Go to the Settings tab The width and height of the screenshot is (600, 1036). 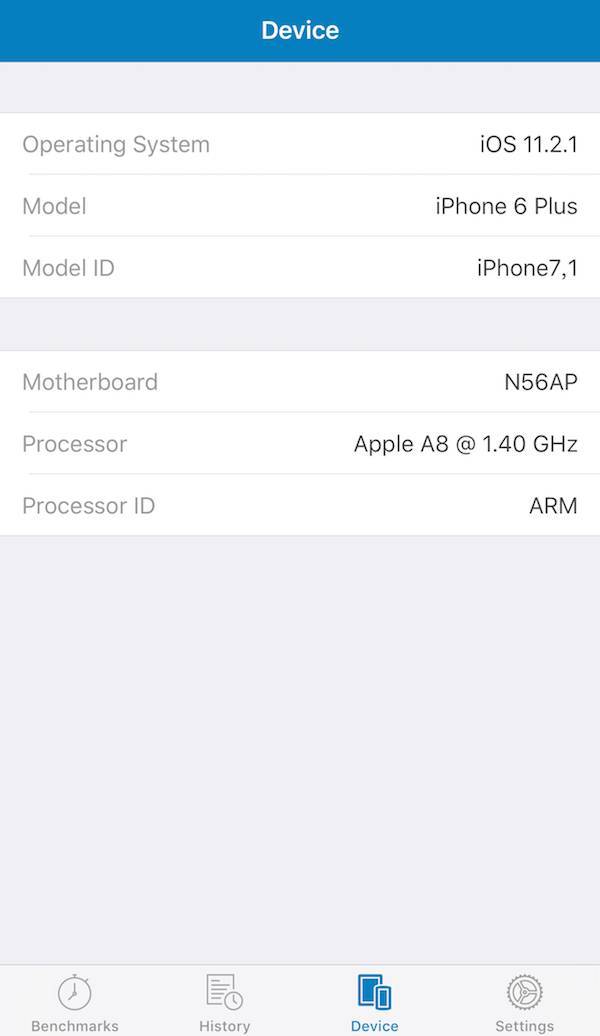coord(524,1002)
